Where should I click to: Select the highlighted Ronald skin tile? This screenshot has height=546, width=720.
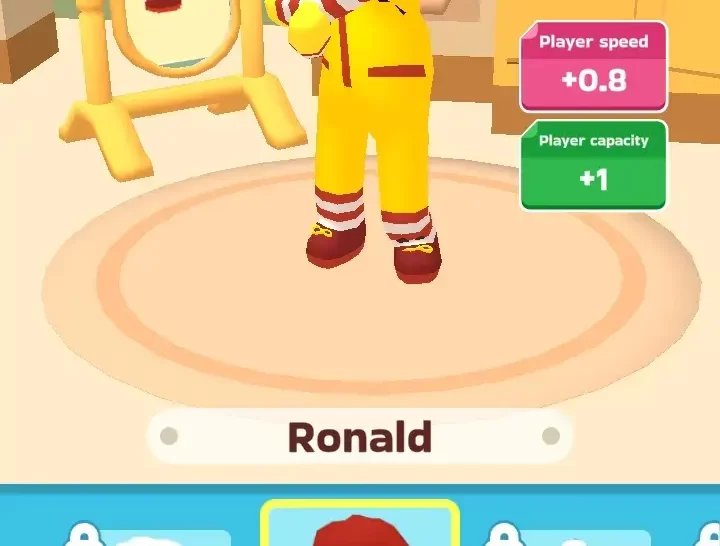360,527
